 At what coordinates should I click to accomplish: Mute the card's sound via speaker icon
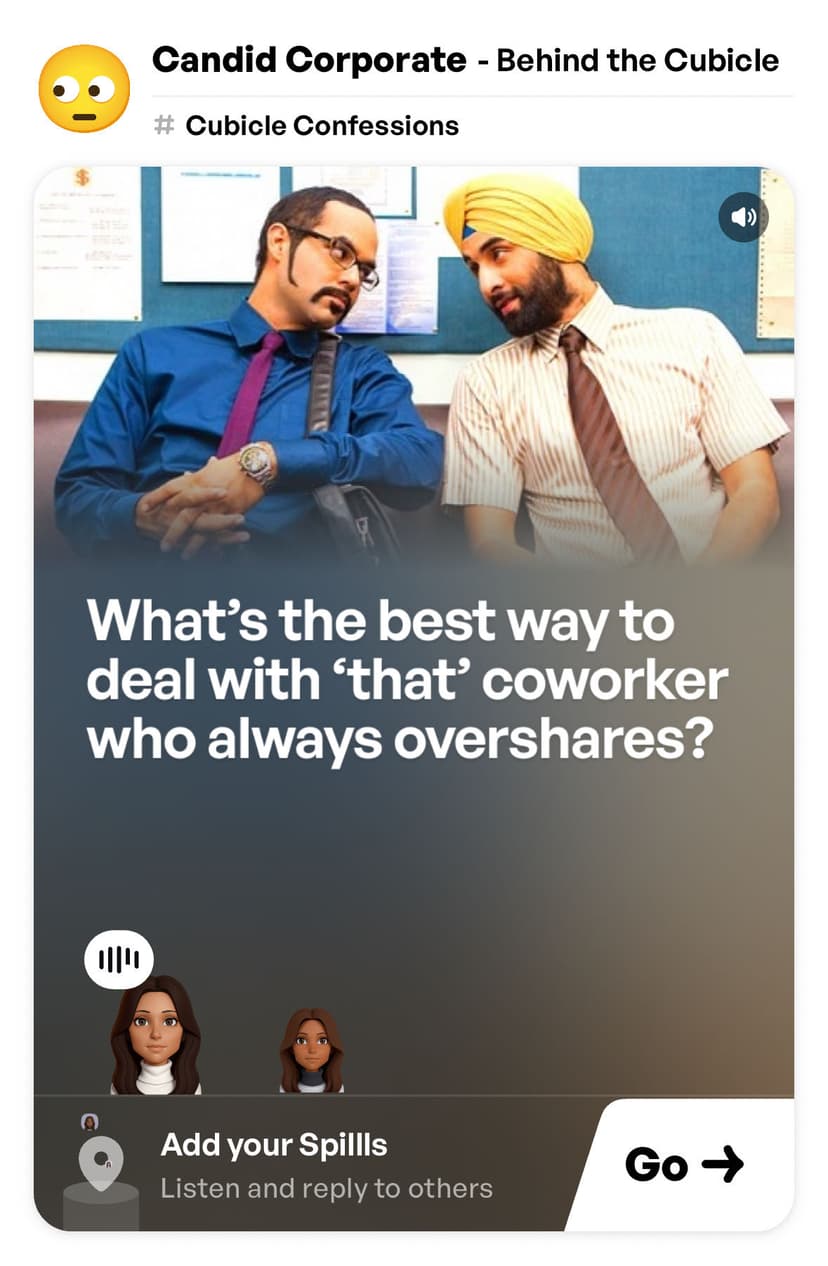pos(743,217)
